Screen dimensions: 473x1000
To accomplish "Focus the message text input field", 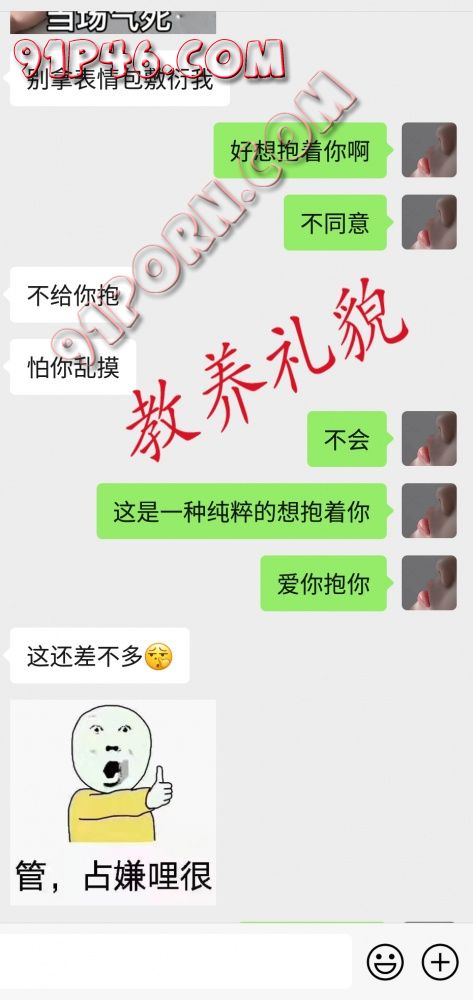I will click(175, 961).
